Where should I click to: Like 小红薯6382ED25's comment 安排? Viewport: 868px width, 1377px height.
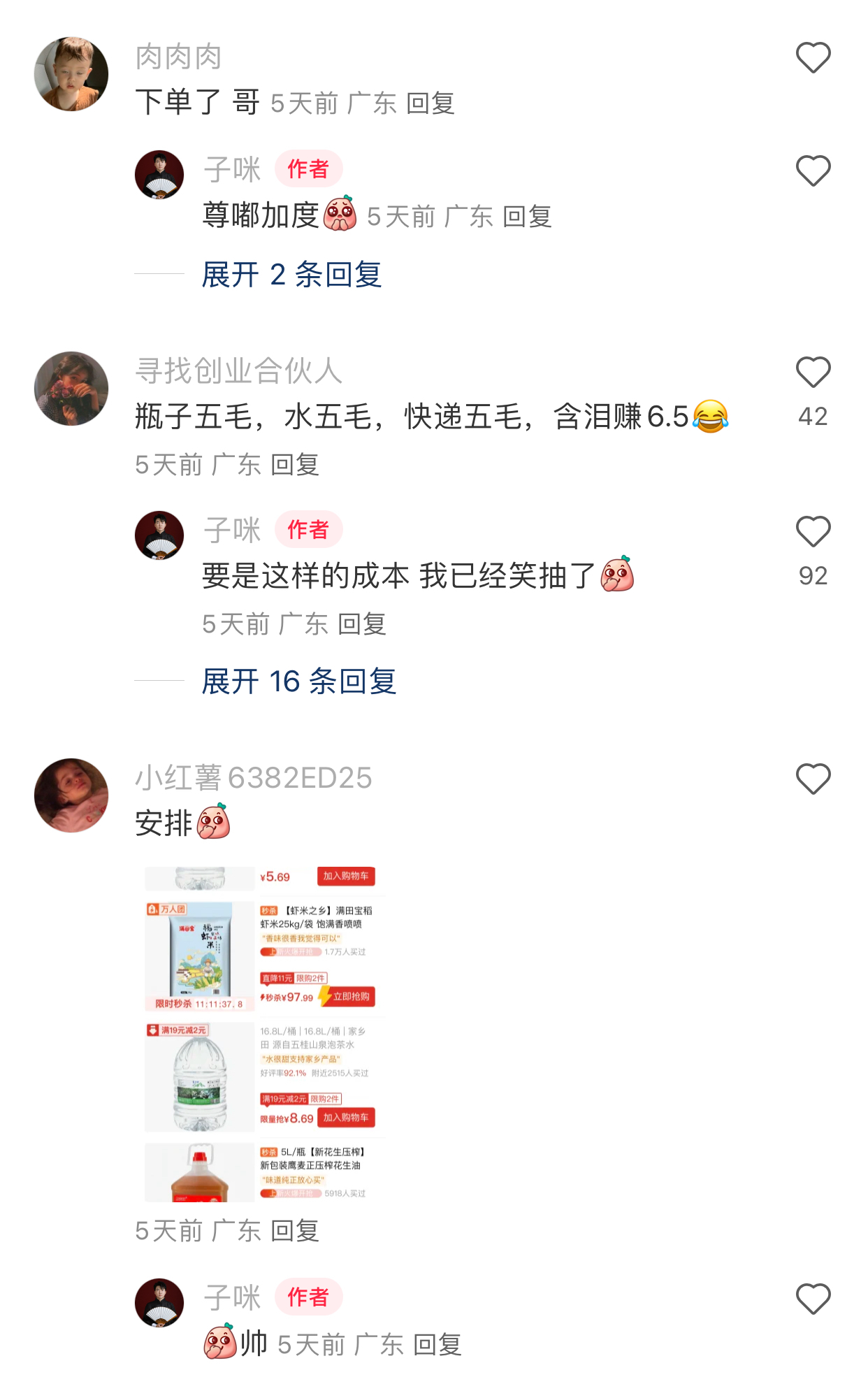pos(813,779)
